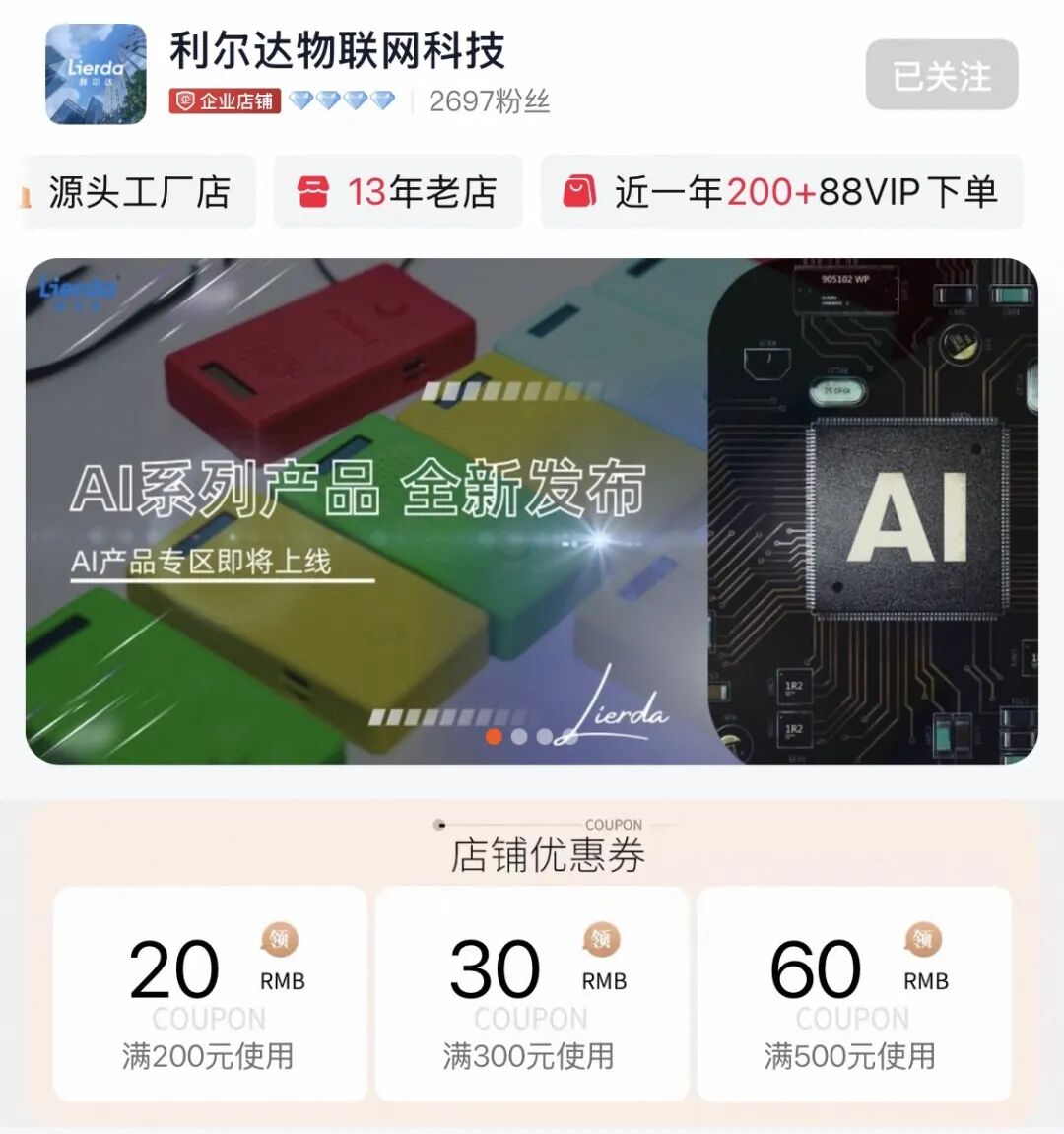Claim the 20 RMB coupon
This screenshot has height=1134, width=1064.
(x=279, y=939)
